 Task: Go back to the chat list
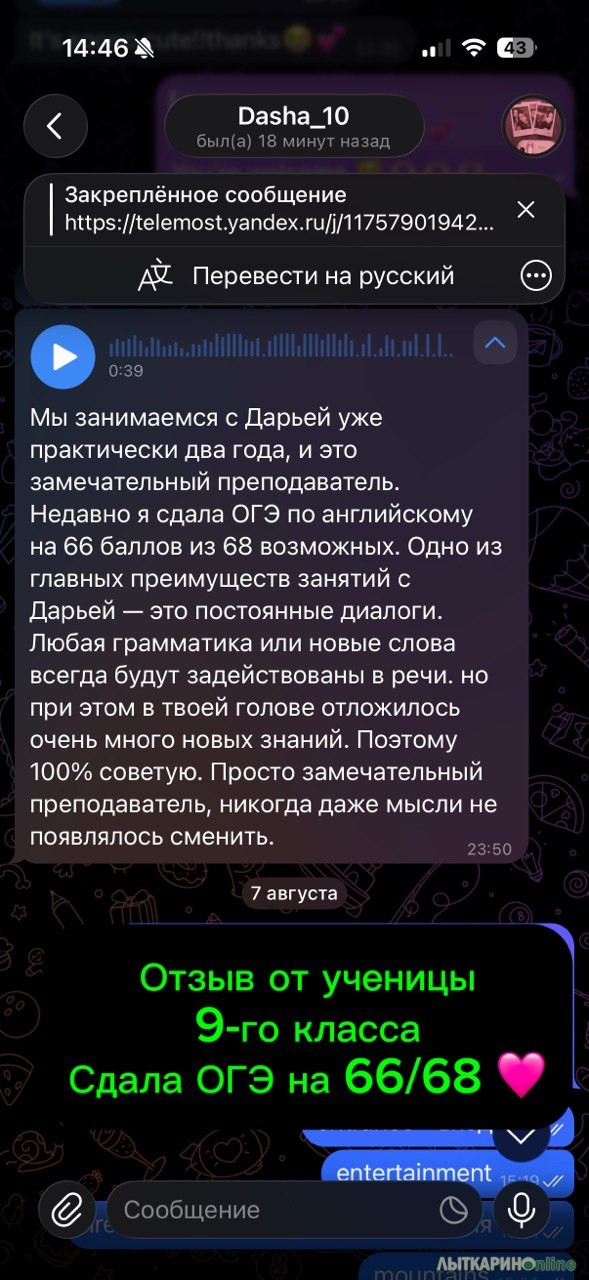pos(55,126)
